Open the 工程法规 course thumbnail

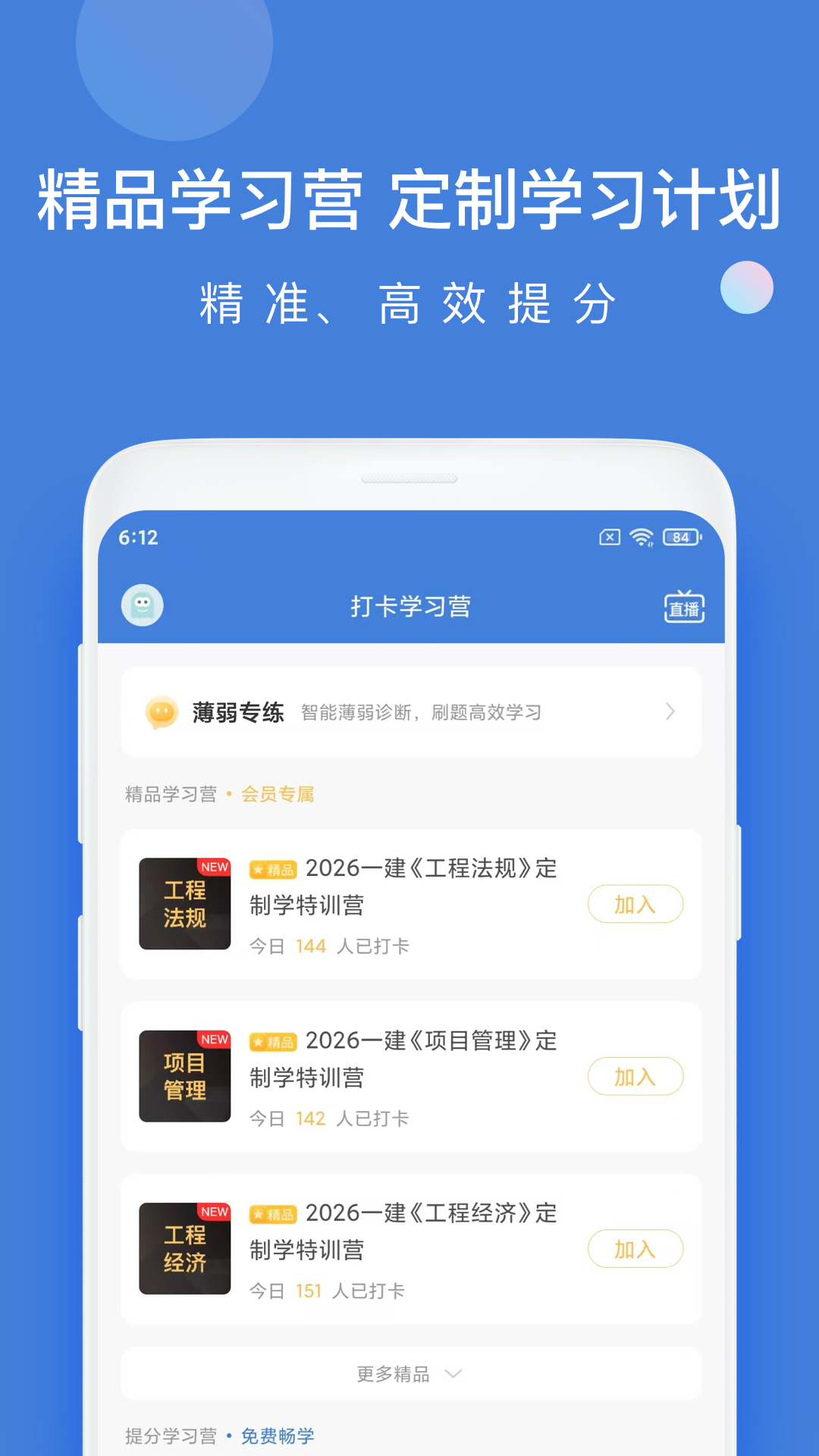pos(184,905)
